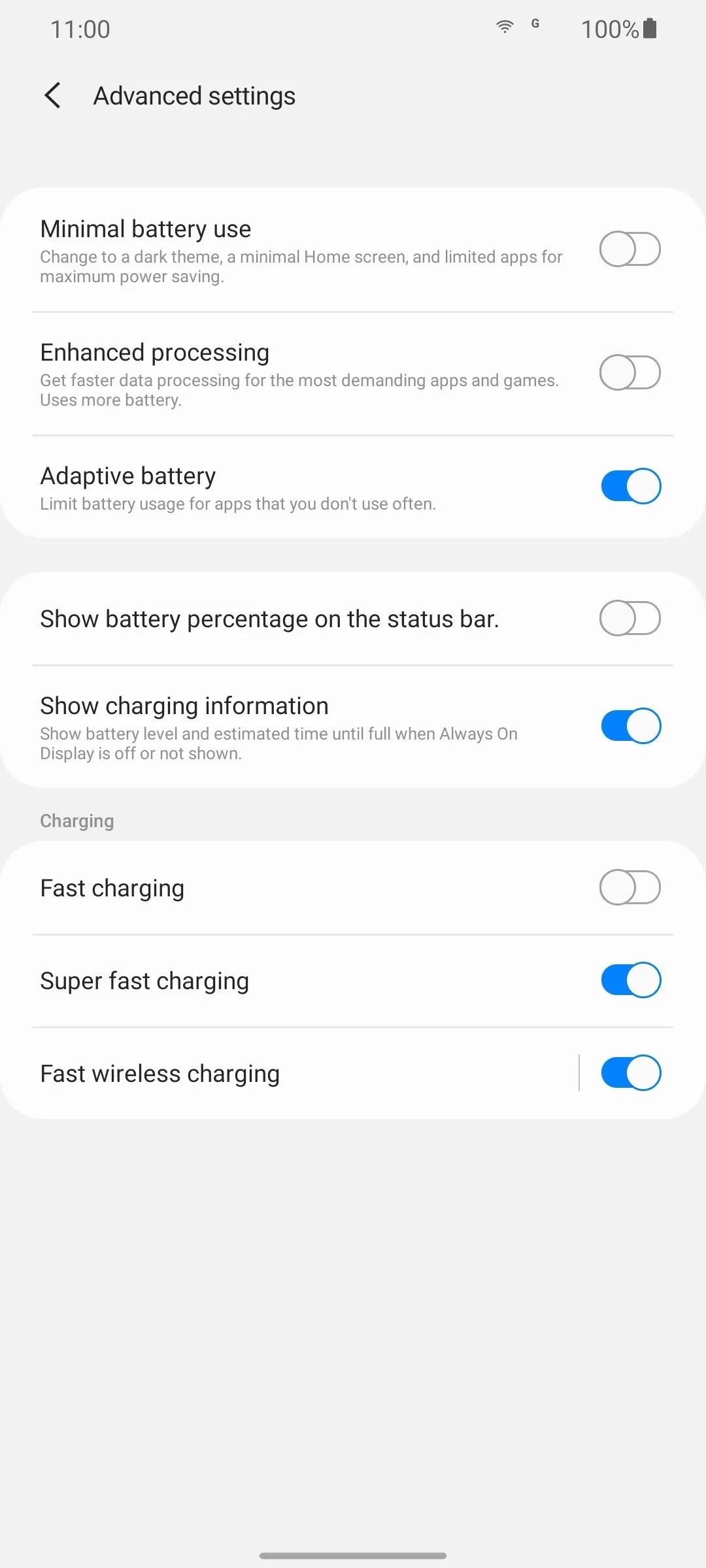The image size is (706, 1568).
Task: Disable Adaptive battery
Action: point(630,486)
